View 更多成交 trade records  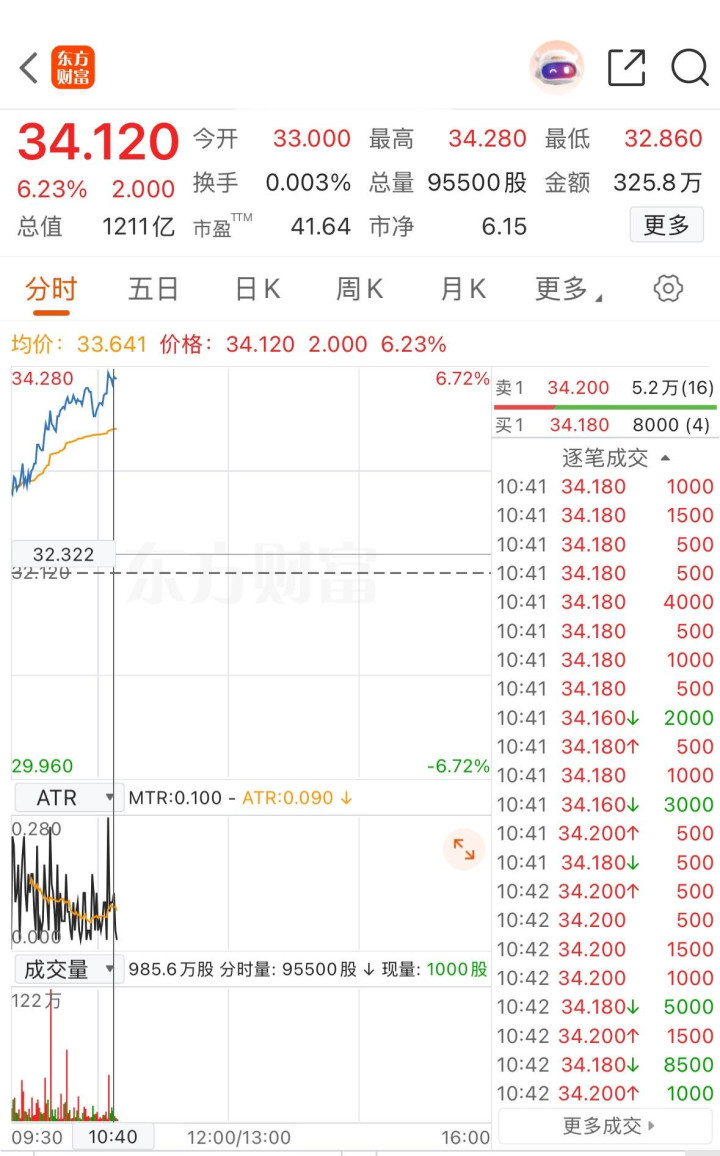tap(608, 1126)
